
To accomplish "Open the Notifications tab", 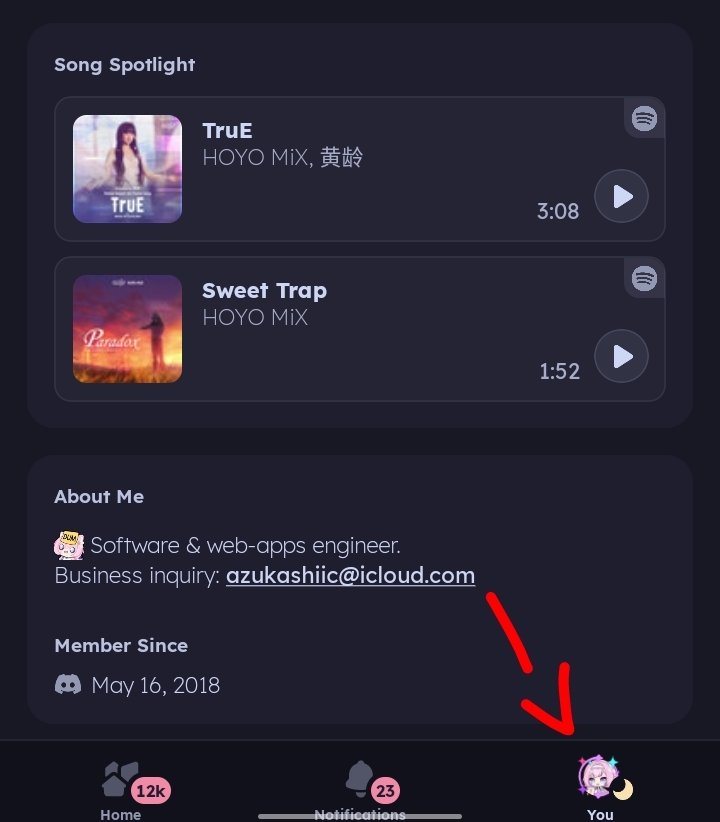I will pyautogui.click(x=360, y=786).
